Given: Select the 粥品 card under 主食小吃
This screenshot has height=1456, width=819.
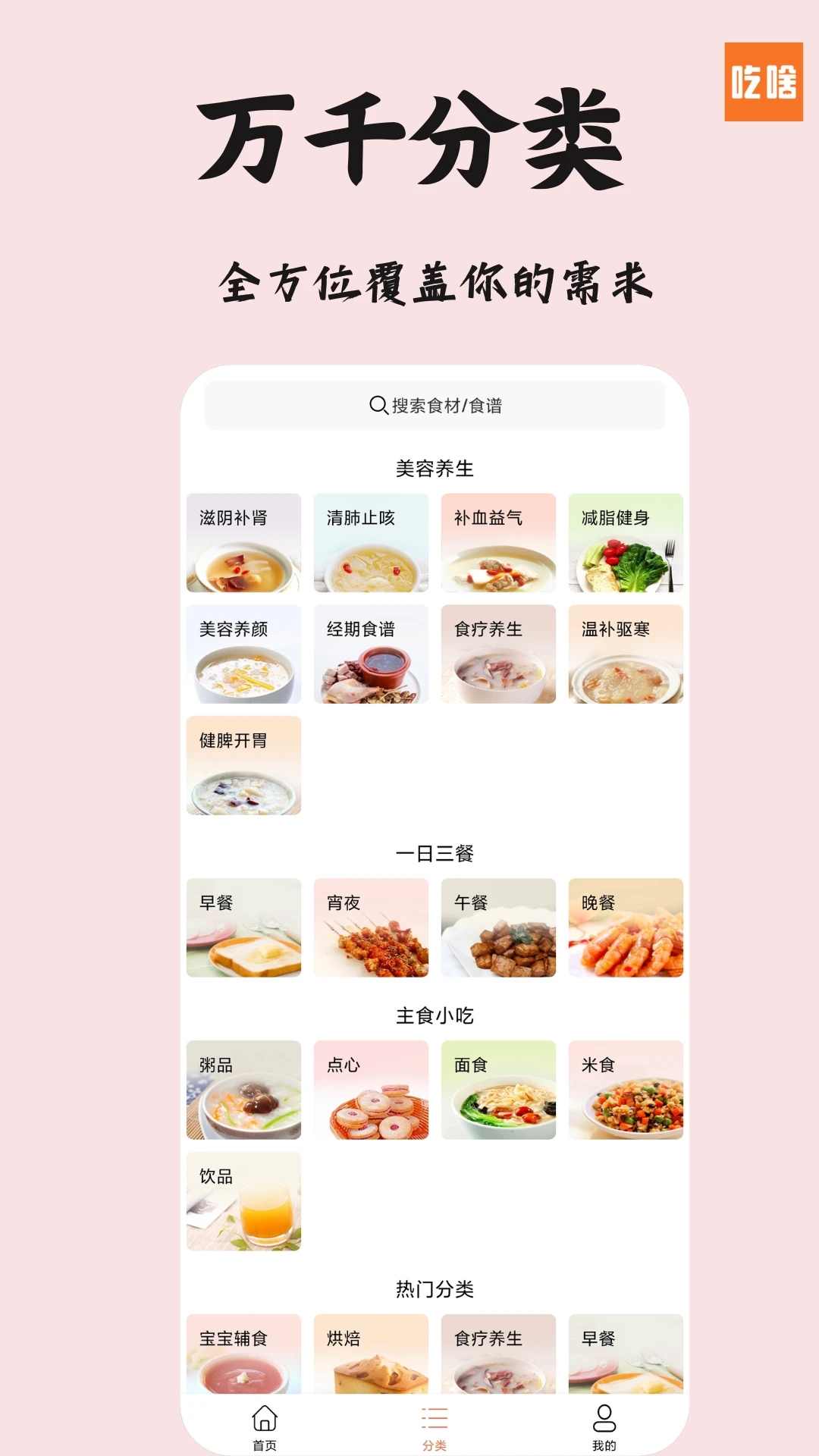Looking at the screenshot, I should (244, 1090).
